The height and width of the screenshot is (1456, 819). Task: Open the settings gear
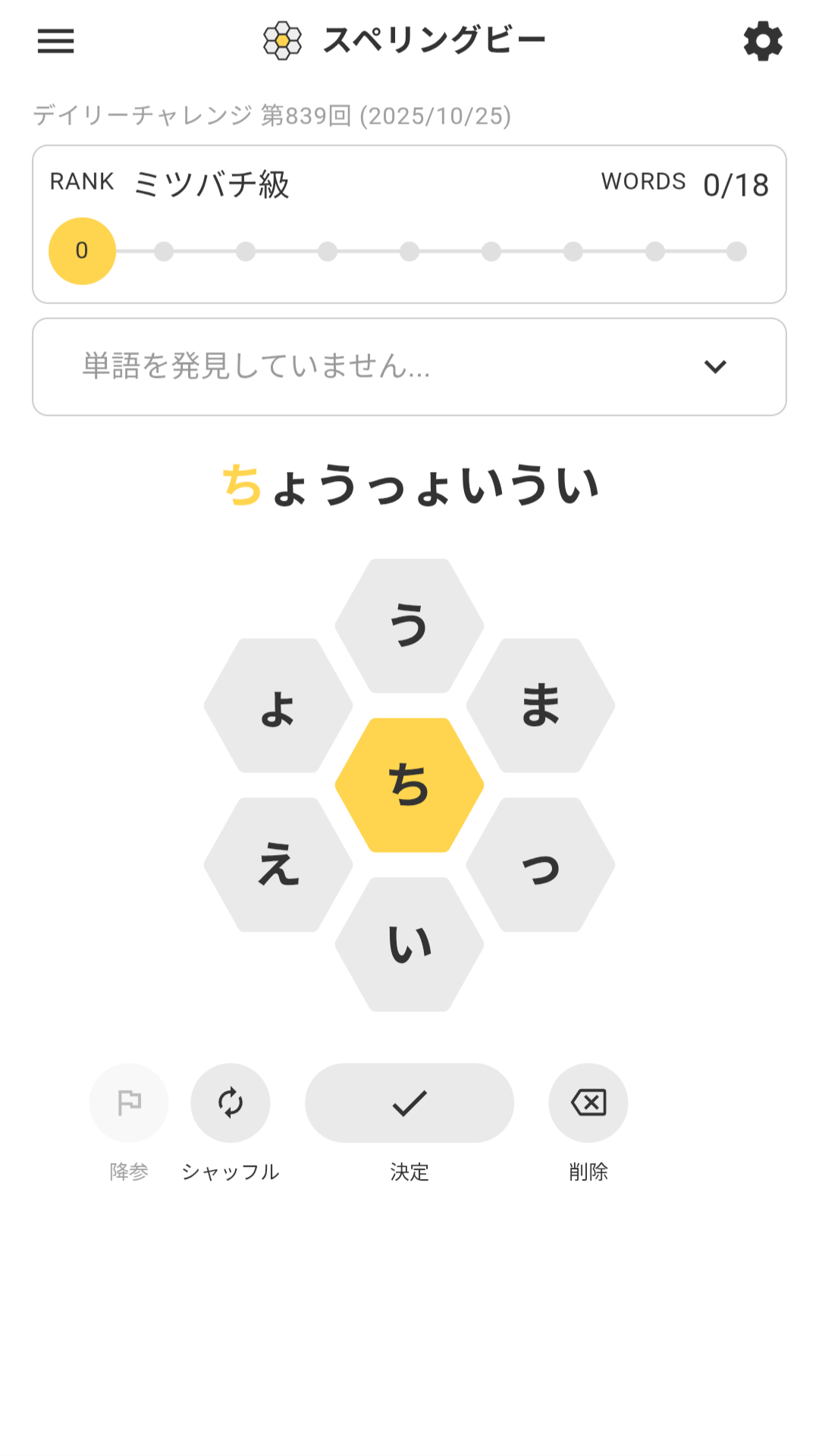tap(762, 41)
